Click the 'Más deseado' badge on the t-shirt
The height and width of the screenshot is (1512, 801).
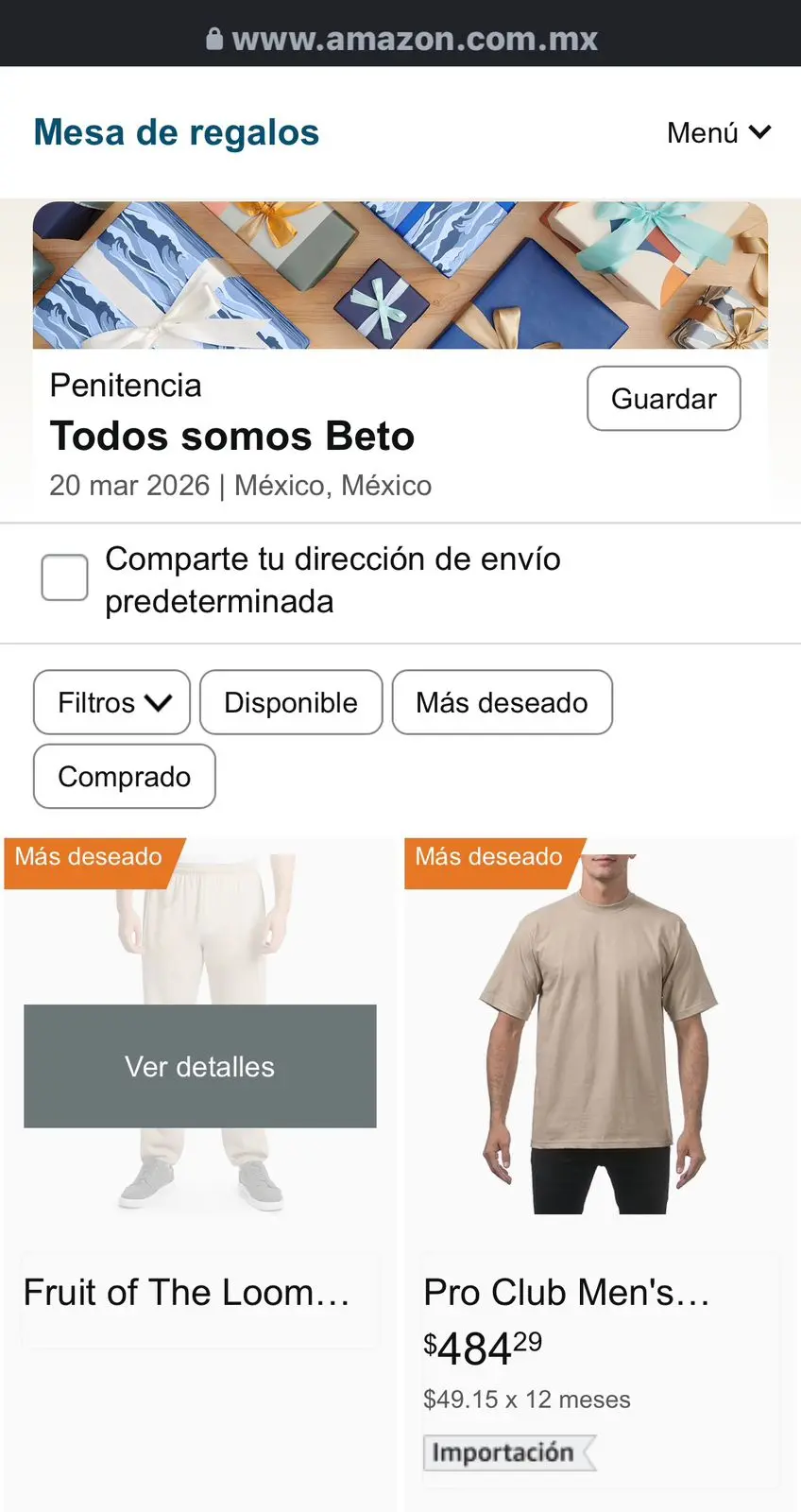tap(488, 857)
